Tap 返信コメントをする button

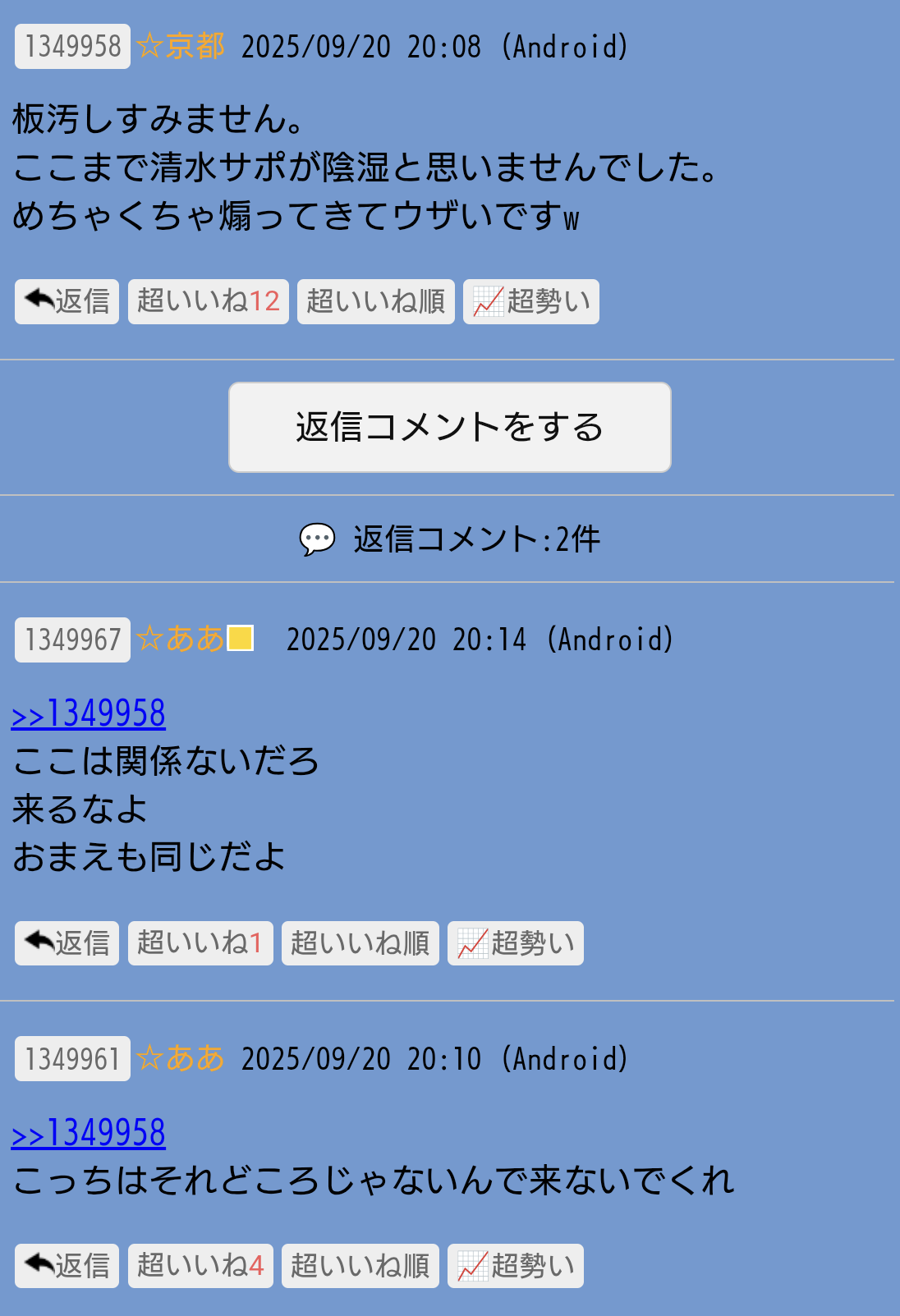[x=449, y=428]
